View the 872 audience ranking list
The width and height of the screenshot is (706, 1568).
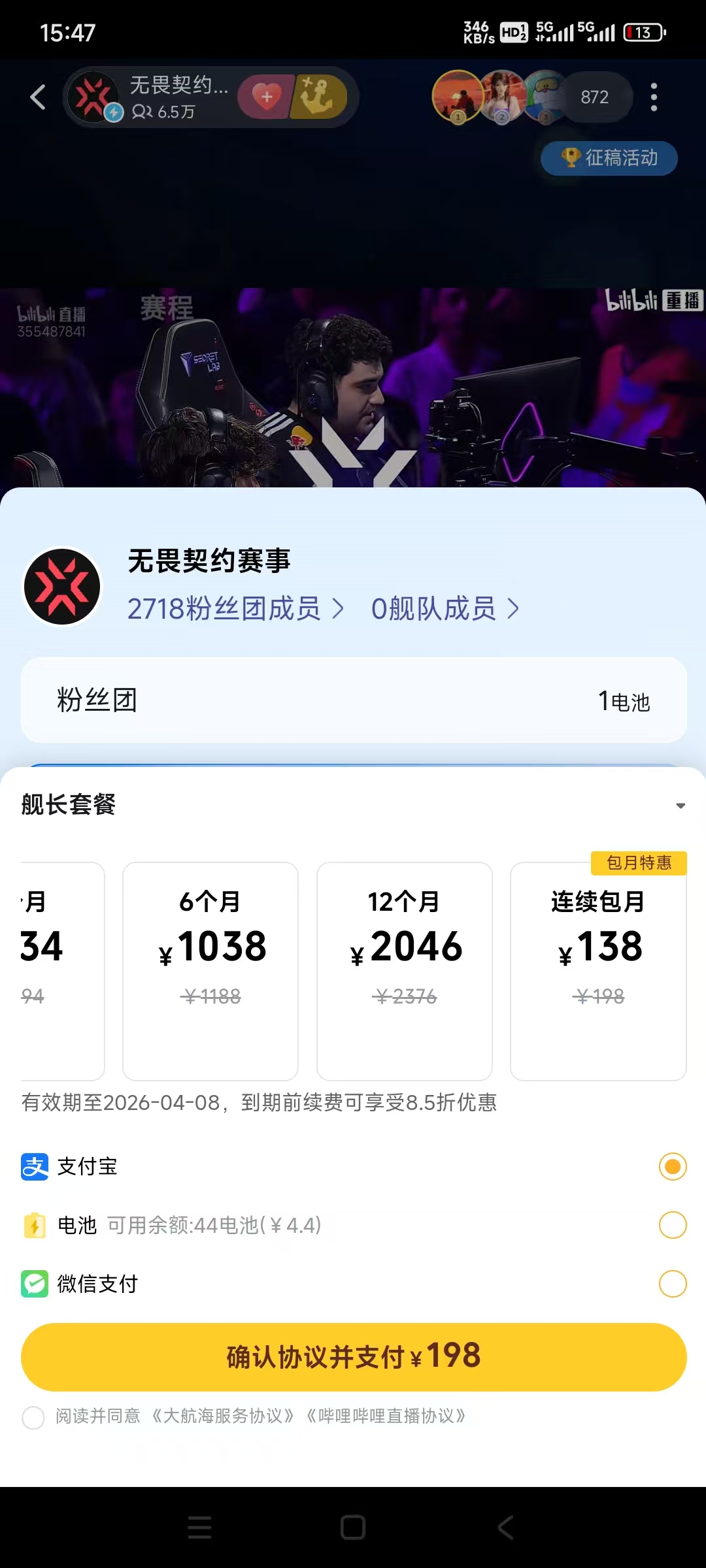tap(594, 97)
